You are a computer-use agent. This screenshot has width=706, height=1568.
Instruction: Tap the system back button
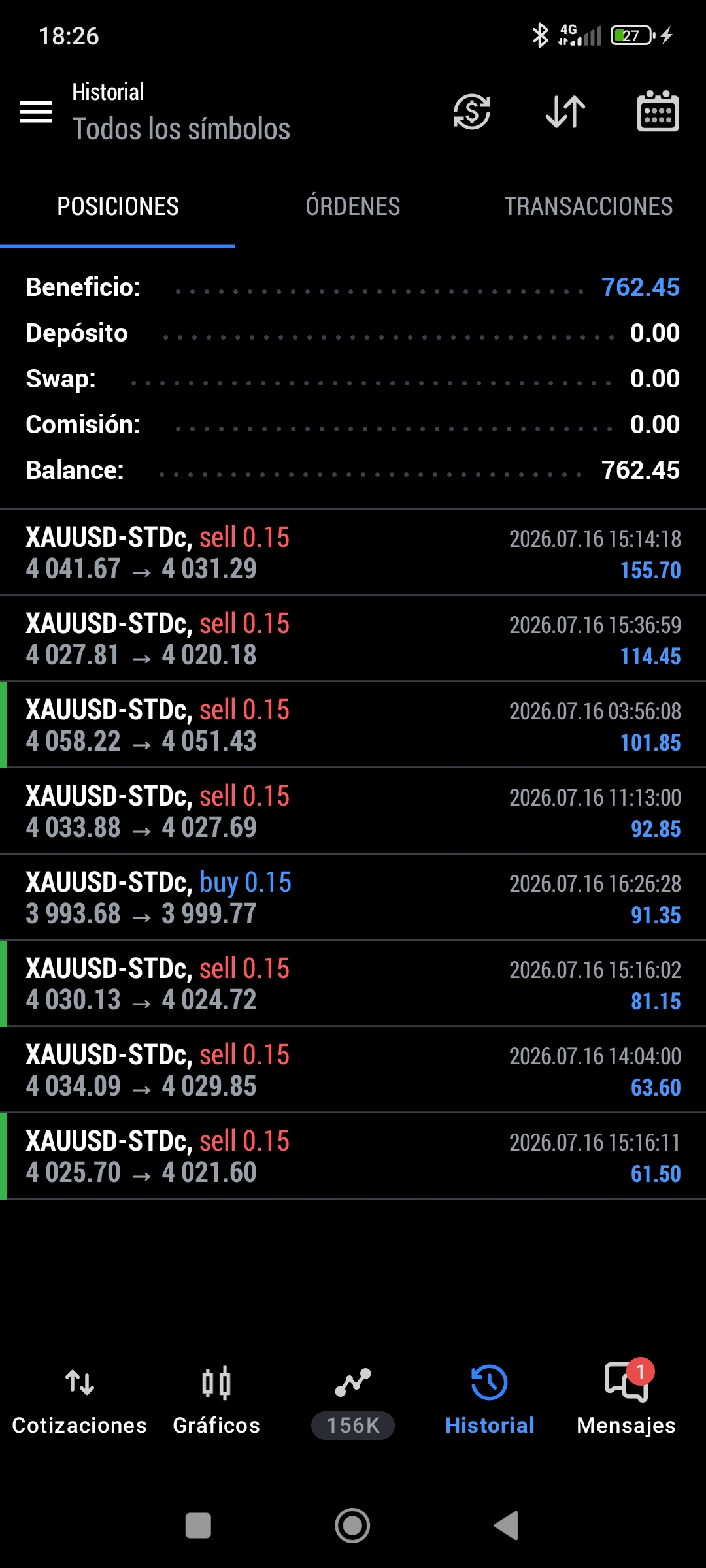506,1526
